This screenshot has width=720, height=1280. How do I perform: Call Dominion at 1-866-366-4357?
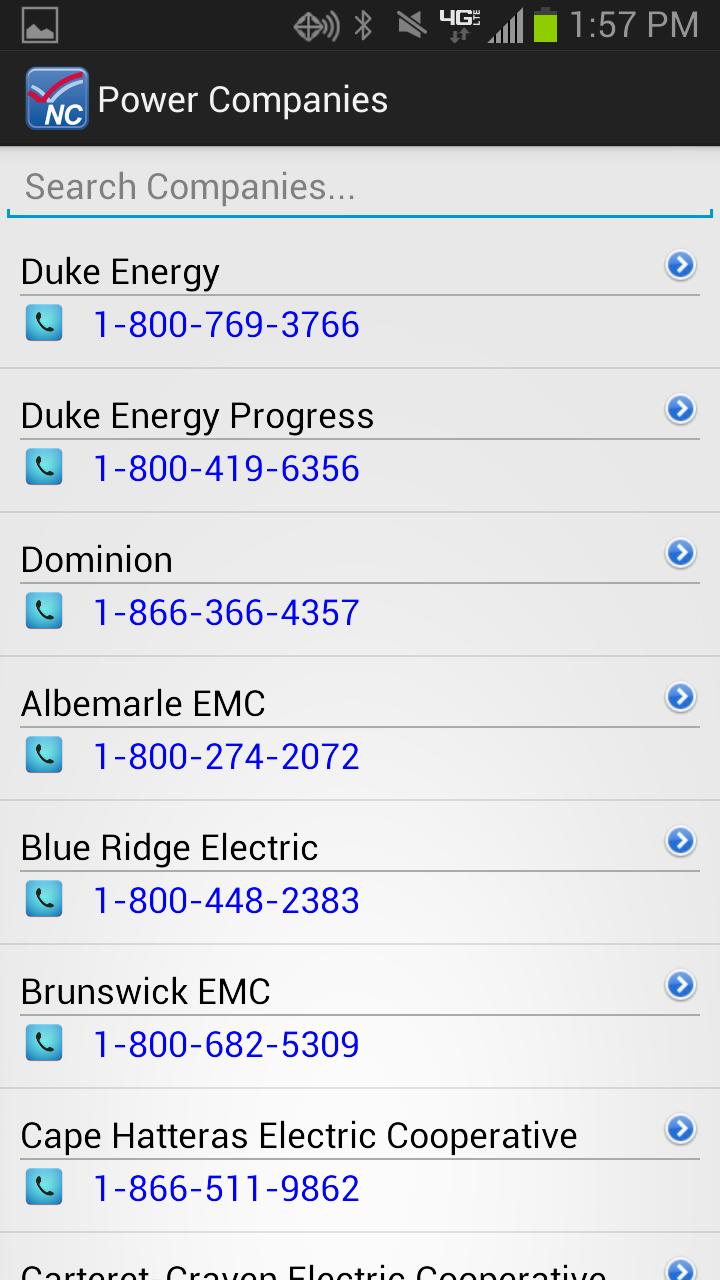coord(226,613)
